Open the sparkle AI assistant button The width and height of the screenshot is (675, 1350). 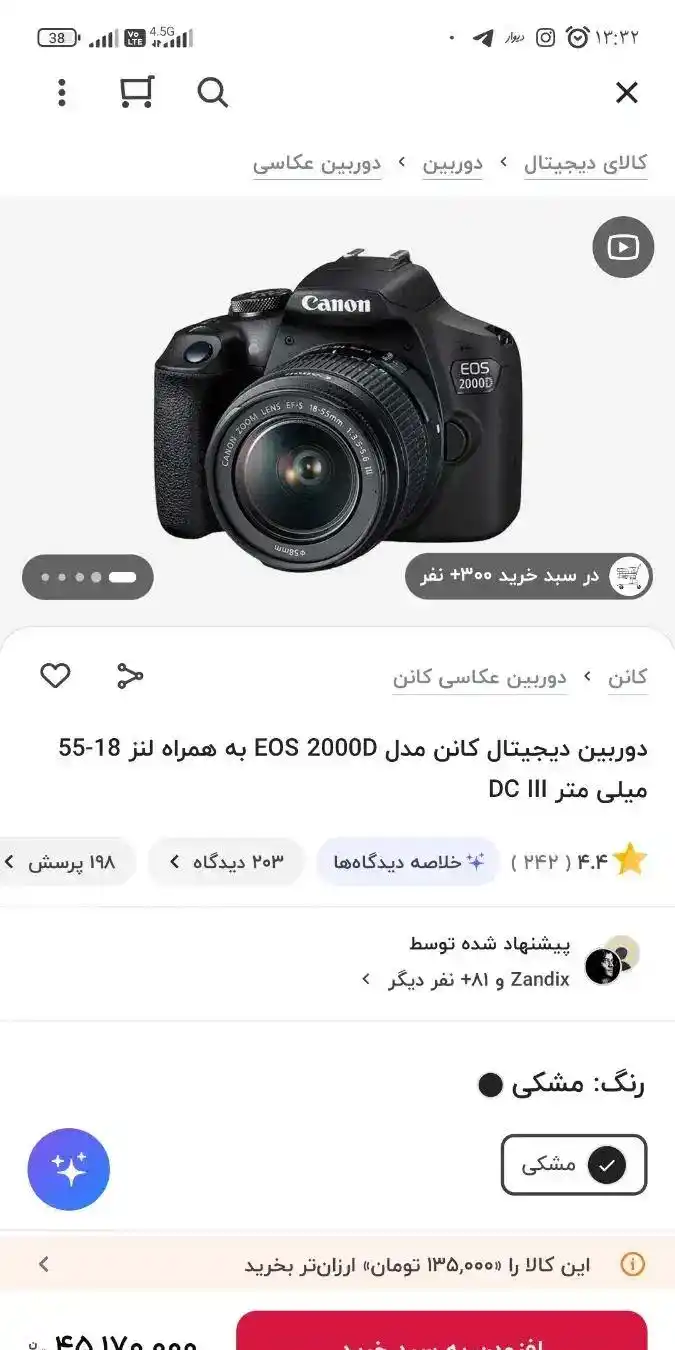[69, 1169]
